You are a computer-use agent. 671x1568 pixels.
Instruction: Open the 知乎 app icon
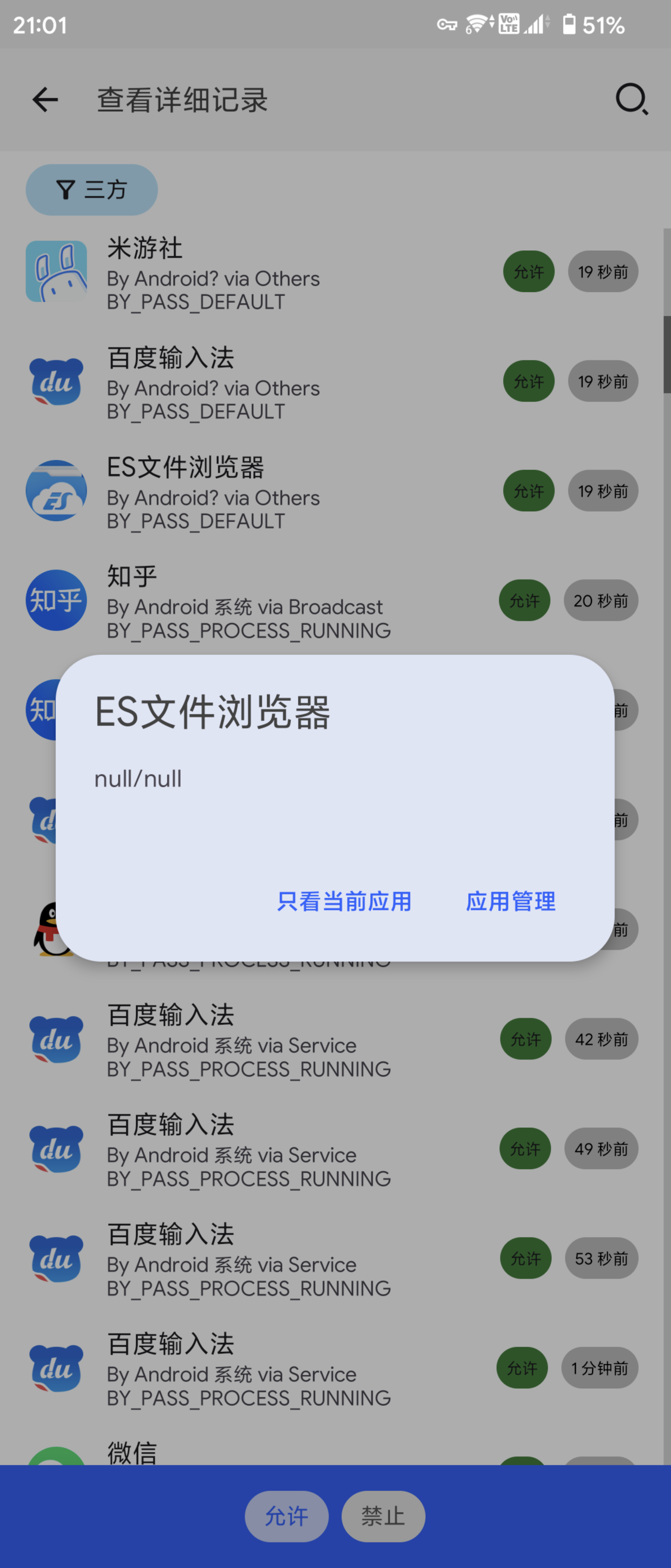[57, 599]
